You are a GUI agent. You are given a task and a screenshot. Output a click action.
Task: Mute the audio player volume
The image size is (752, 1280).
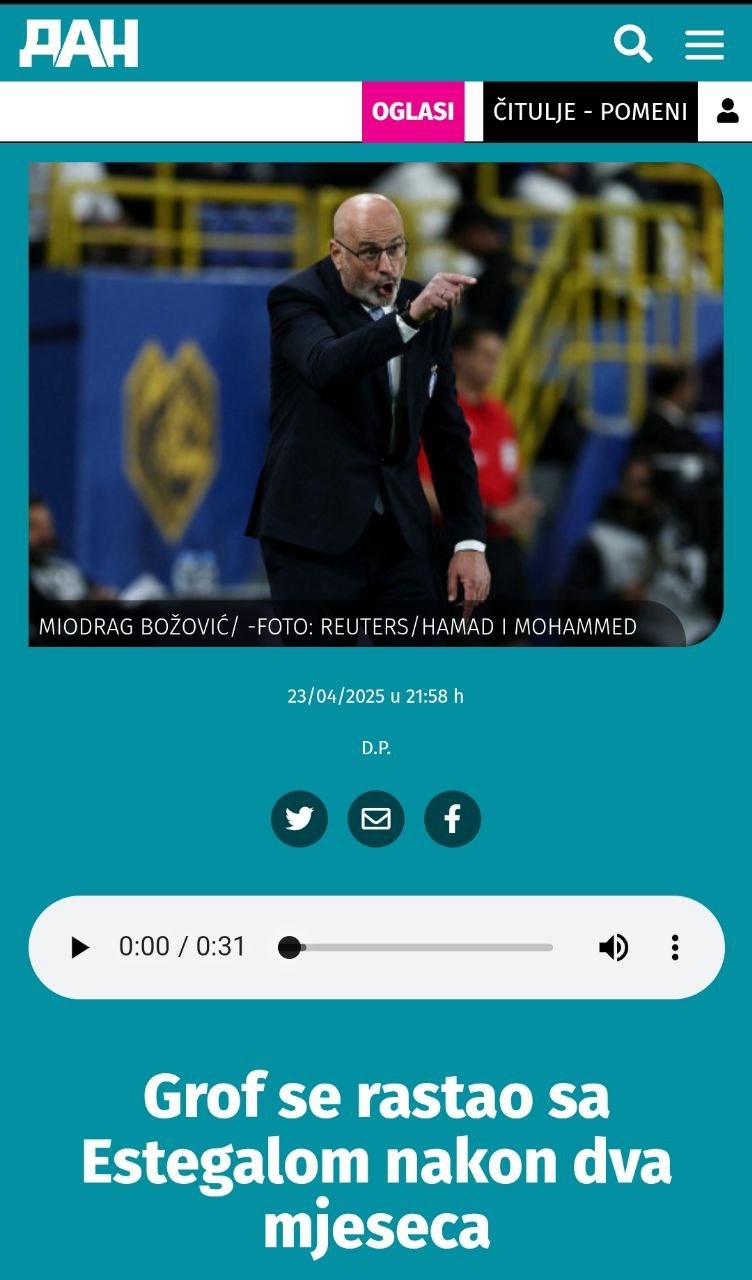[x=613, y=947]
